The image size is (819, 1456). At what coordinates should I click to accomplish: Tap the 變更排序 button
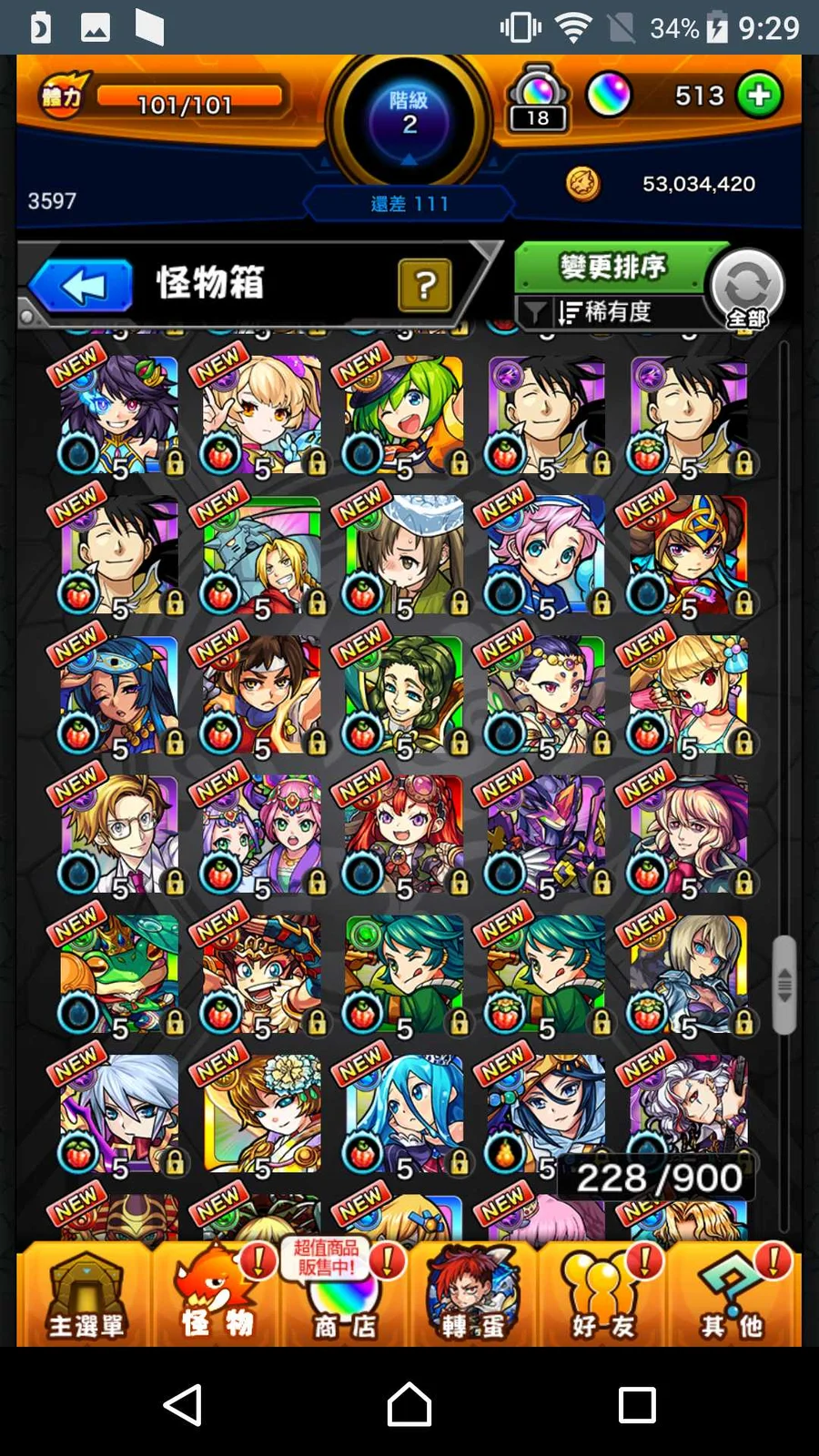coord(612,267)
